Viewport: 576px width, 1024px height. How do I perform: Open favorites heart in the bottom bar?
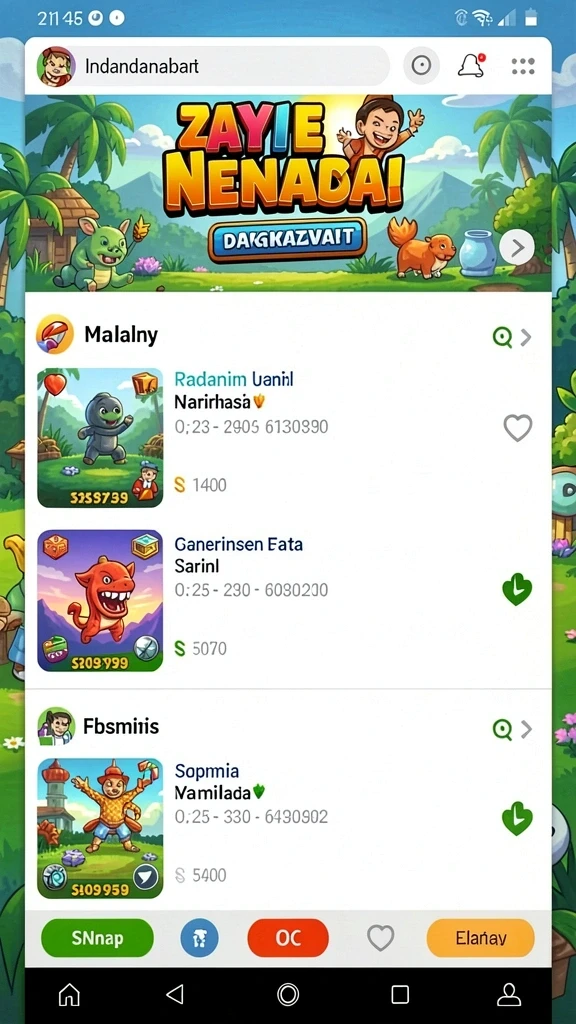(x=380, y=938)
